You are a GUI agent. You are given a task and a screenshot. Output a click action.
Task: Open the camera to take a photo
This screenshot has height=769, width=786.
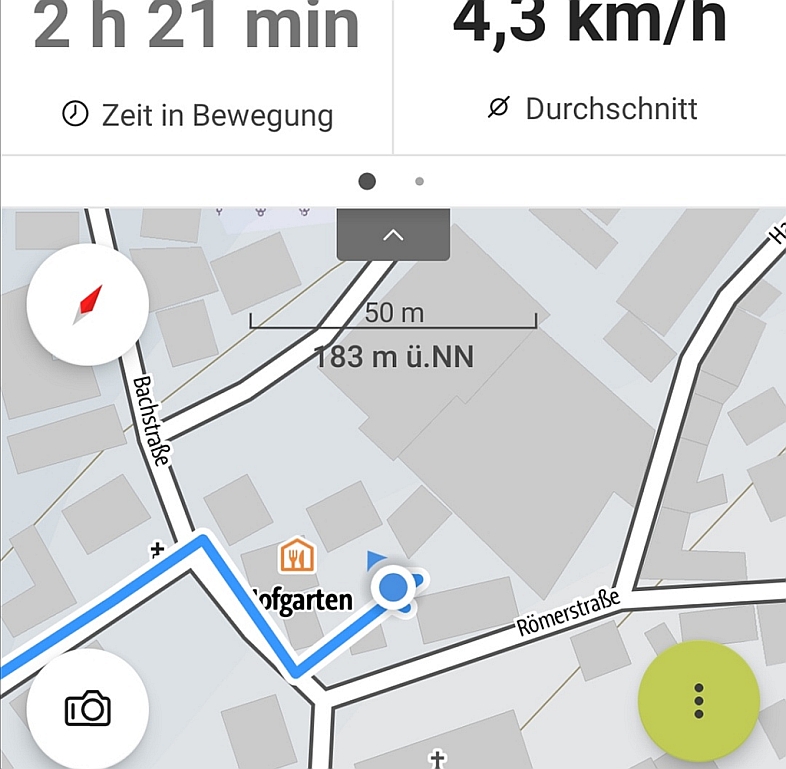coord(88,709)
